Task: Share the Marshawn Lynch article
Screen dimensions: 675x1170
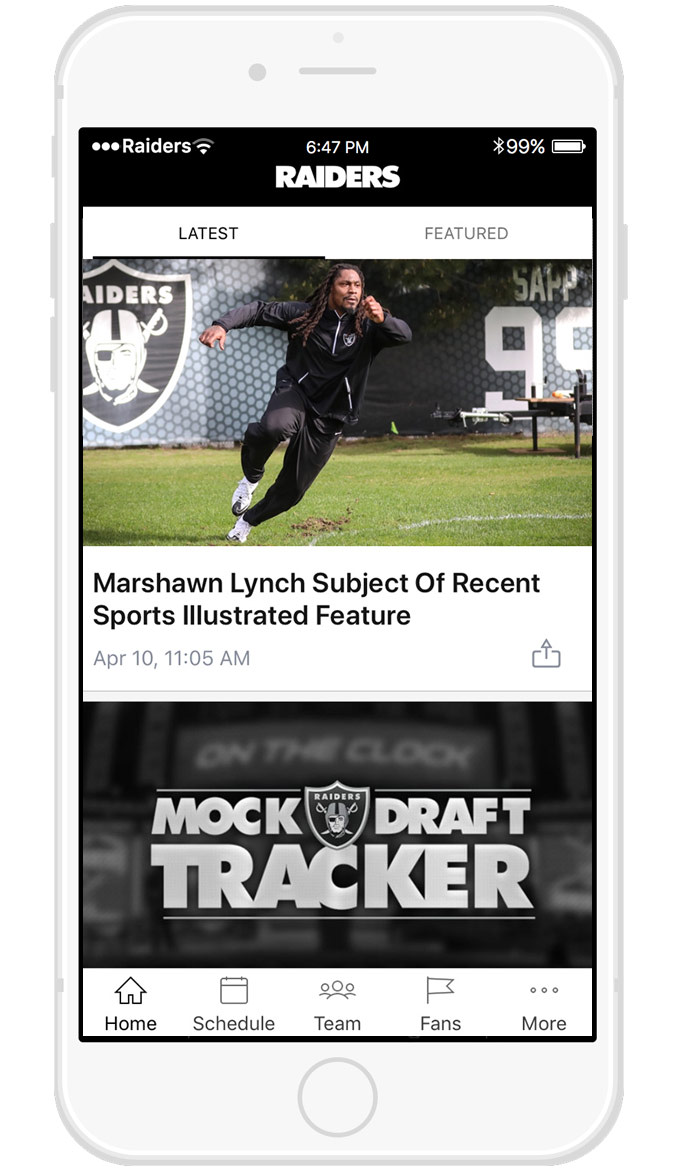Action: pos(546,654)
